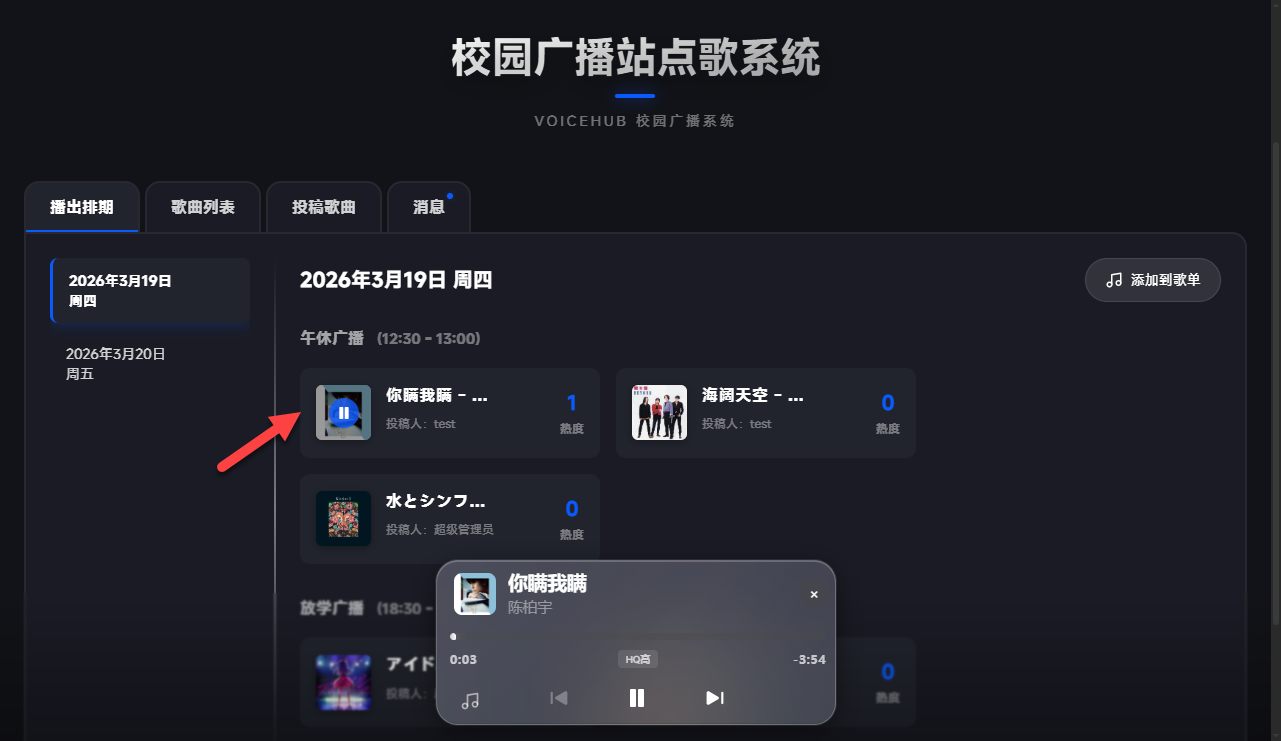Change the HQ高 audio quality
This screenshot has width=1281, height=741.
637,659
